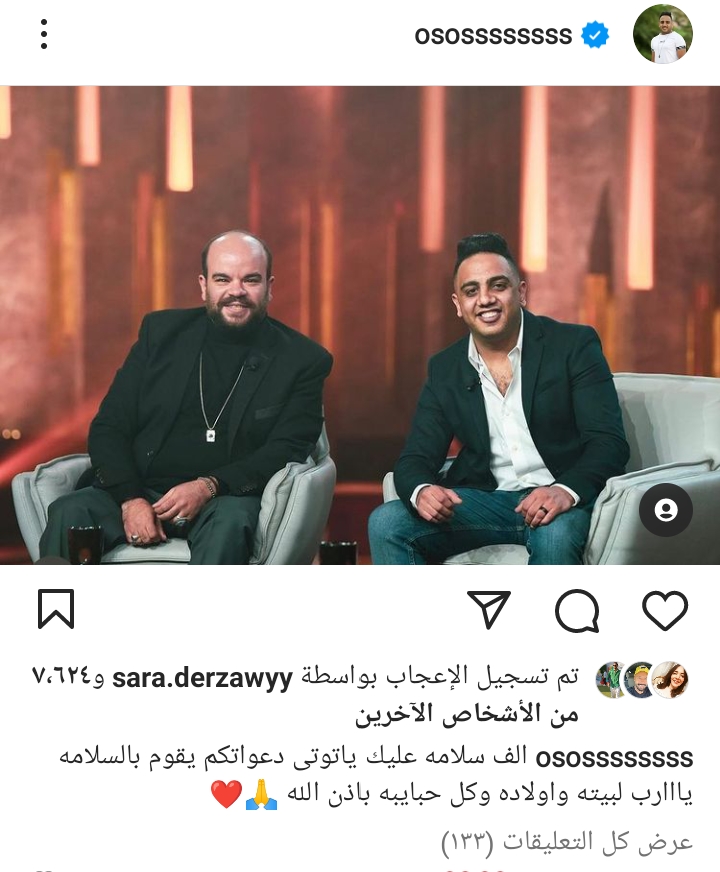Image resolution: width=720 pixels, height=872 pixels.
Task: Open the post photo
Action: 360,325
